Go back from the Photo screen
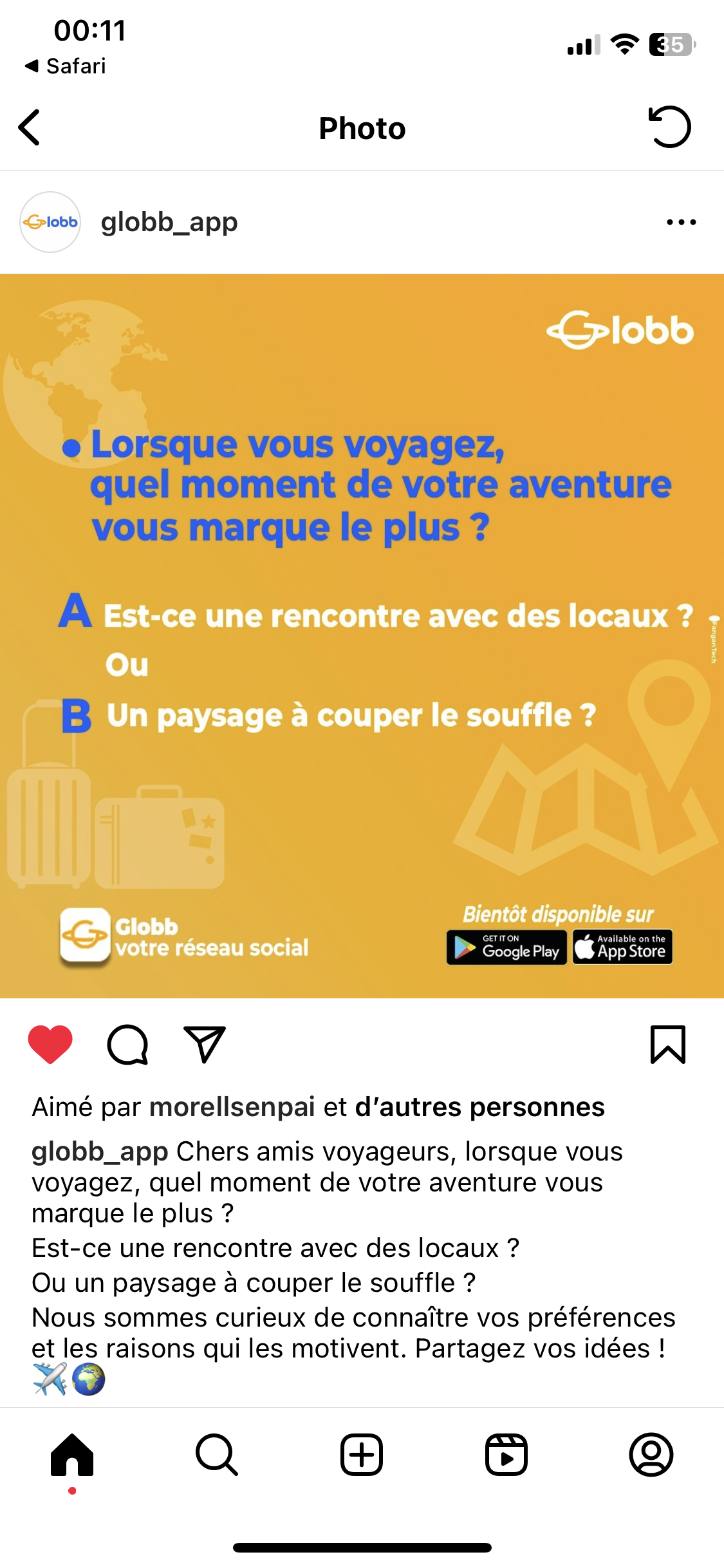Viewport: 724px width, 1568px height. [30, 127]
